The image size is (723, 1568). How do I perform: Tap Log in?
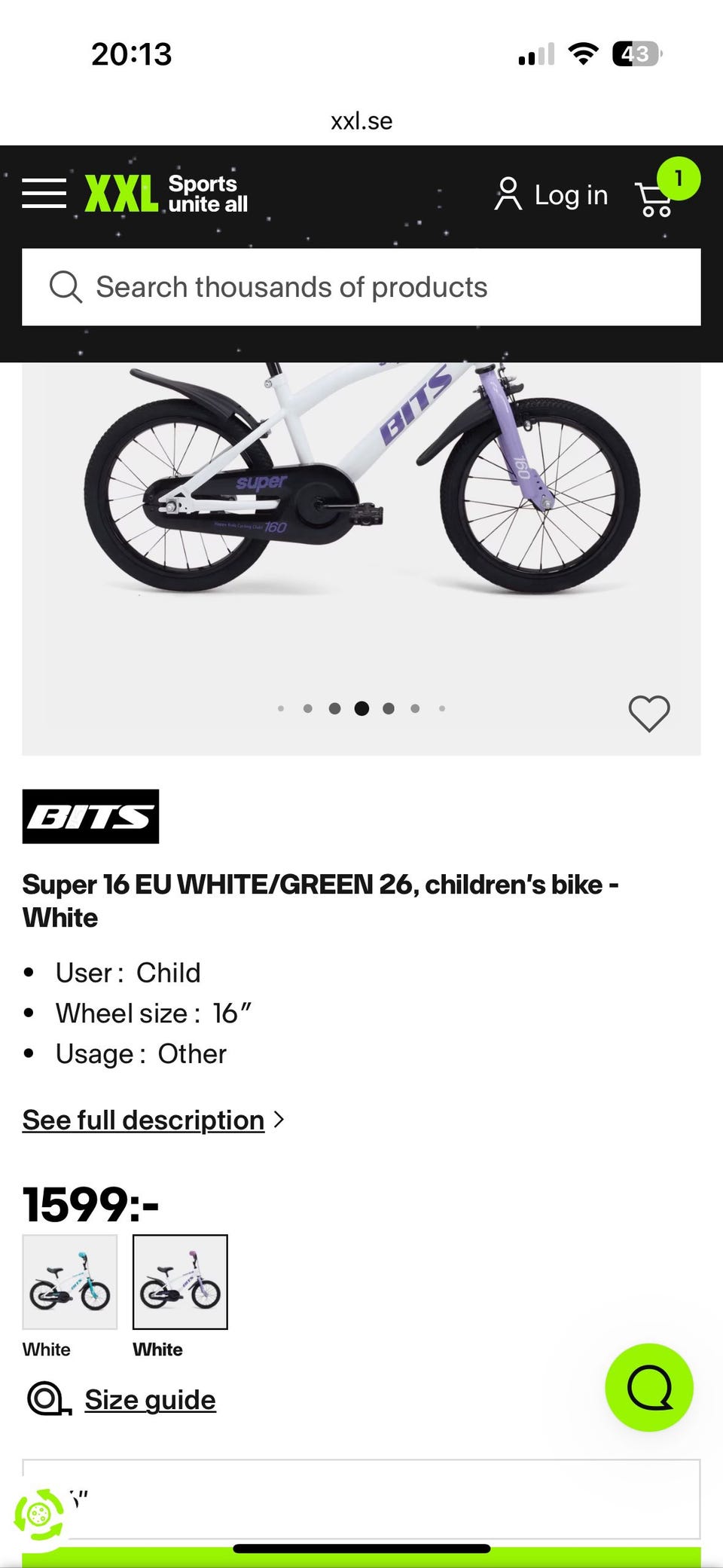tap(551, 195)
